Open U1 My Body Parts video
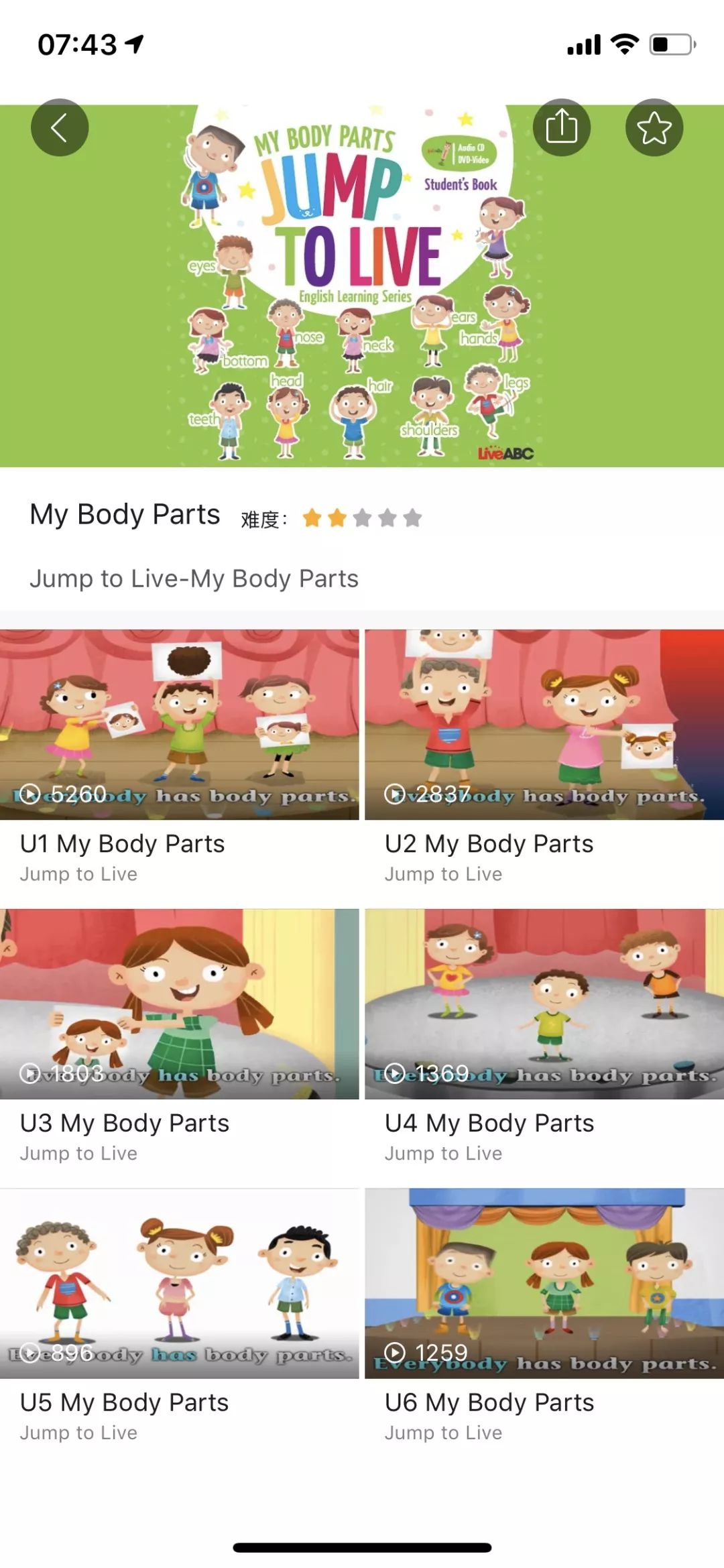Viewport: 724px width, 1568px height. (x=179, y=725)
